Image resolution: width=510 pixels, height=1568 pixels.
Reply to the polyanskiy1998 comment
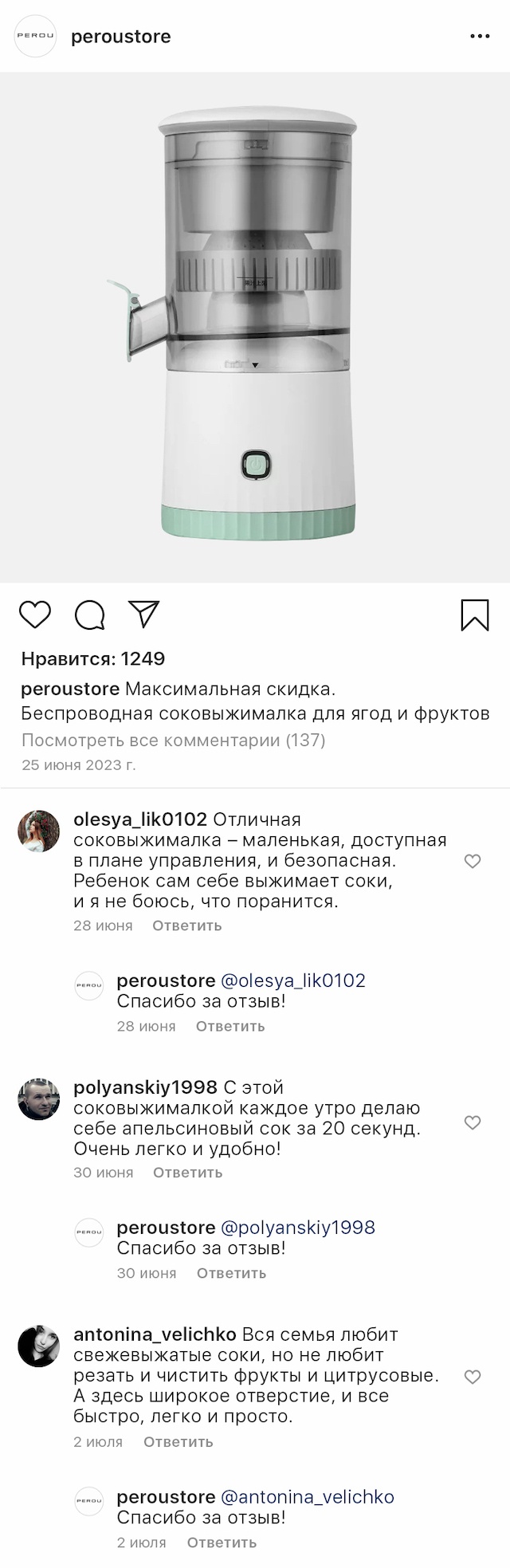coord(188,1173)
